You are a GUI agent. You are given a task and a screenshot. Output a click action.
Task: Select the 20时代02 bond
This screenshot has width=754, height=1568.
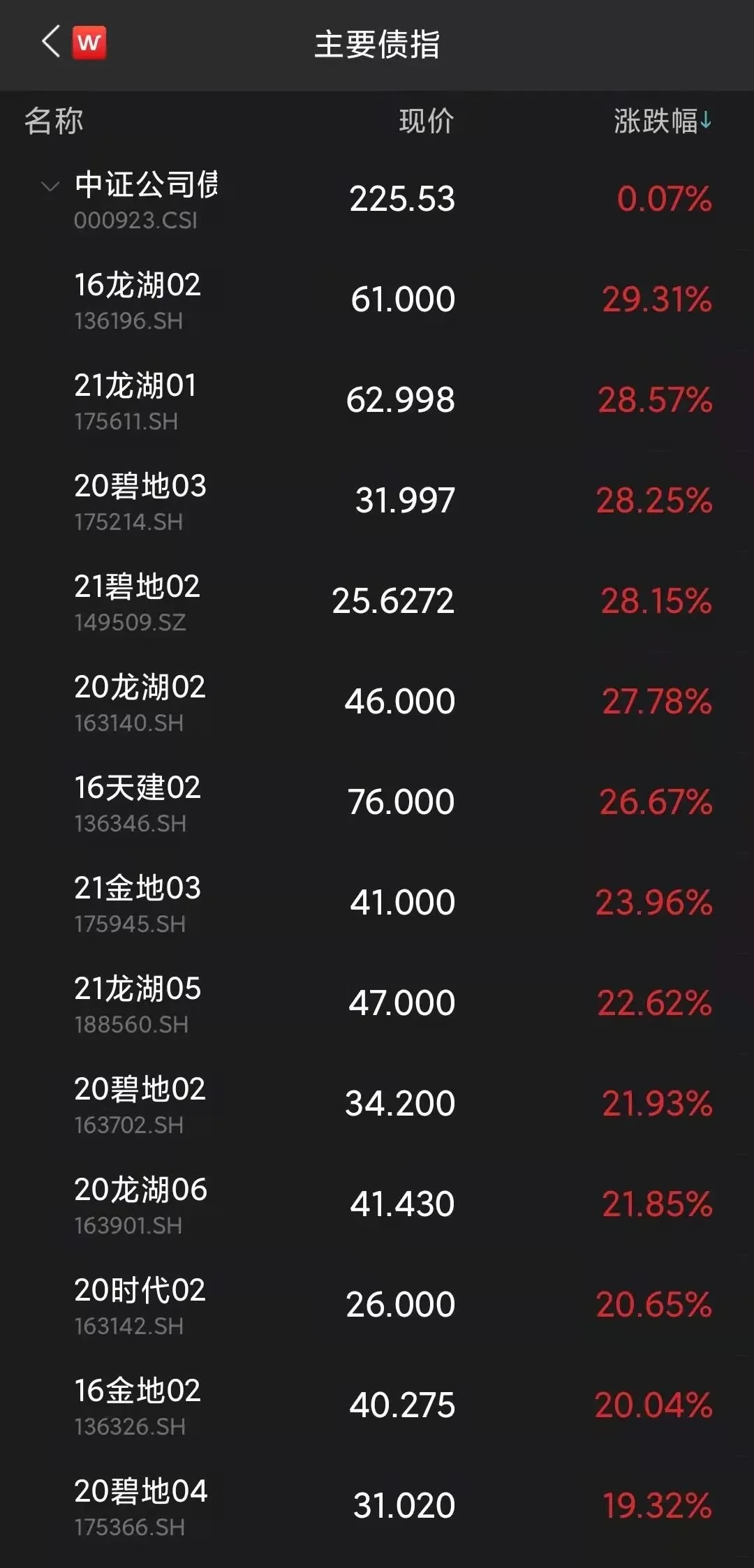tap(377, 1306)
